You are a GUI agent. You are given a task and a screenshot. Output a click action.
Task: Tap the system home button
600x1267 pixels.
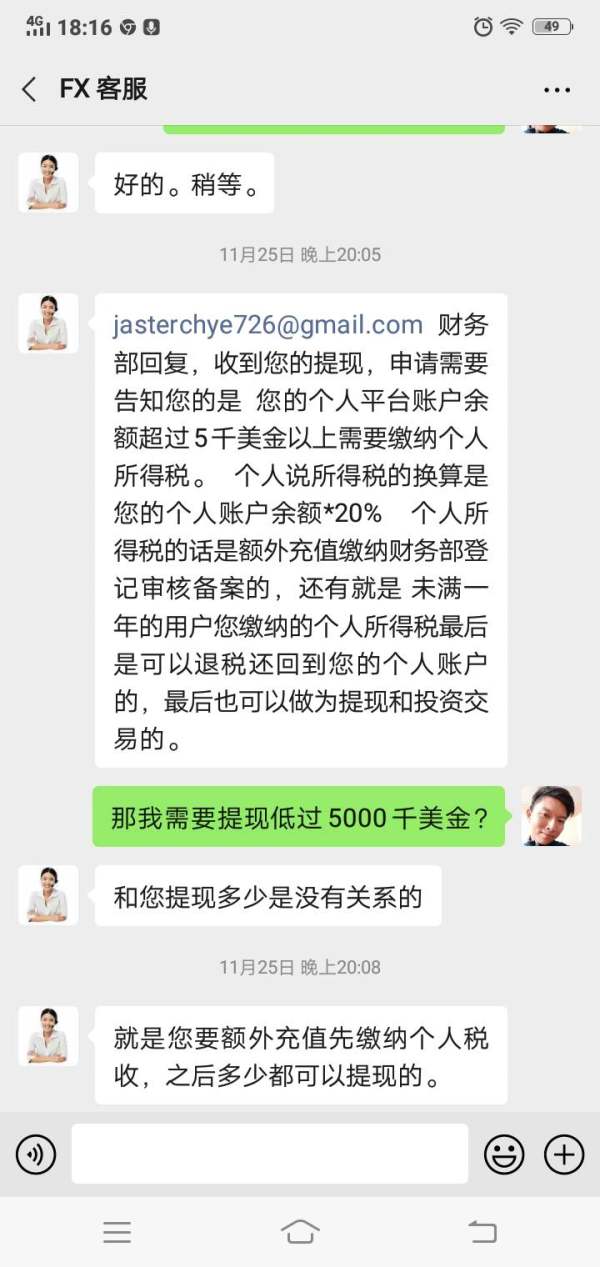point(300,1232)
